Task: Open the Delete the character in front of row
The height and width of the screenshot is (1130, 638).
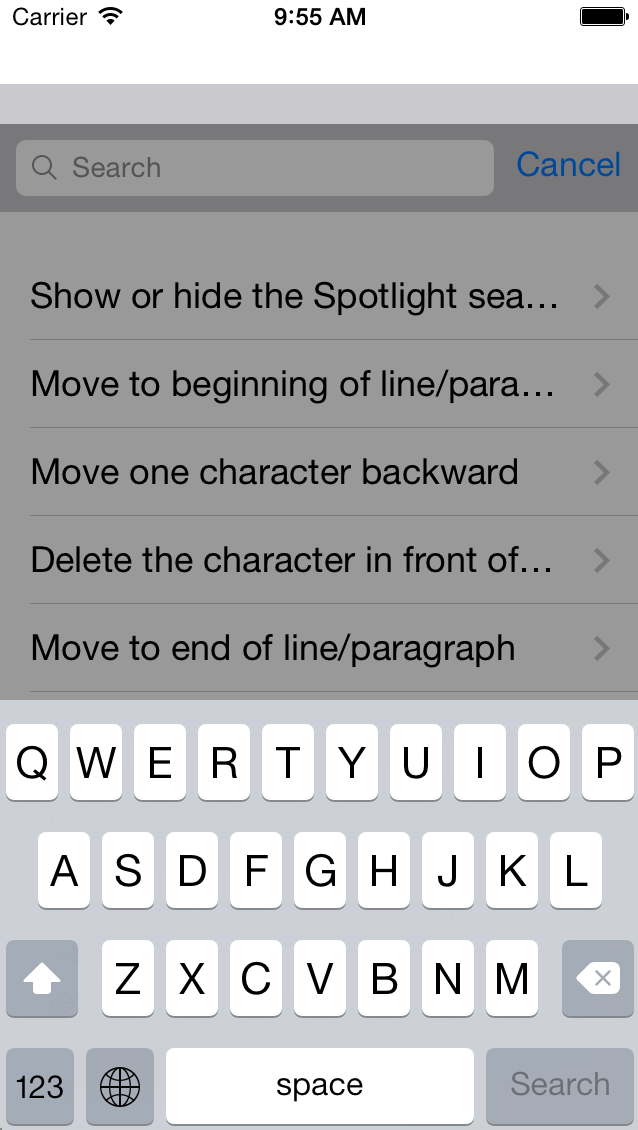Action: click(x=319, y=560)
